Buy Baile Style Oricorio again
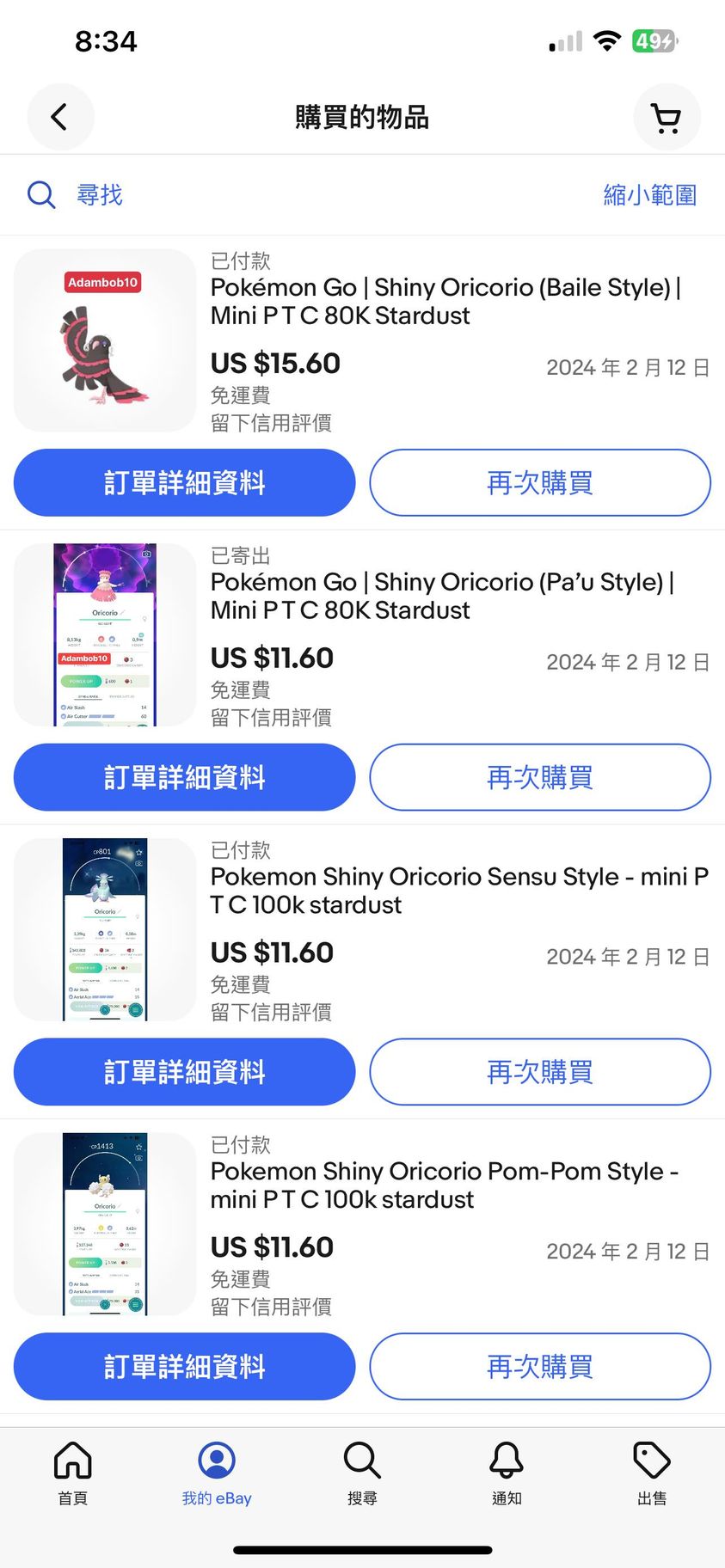The image size is (725, 1568). [x=539, y=482]
